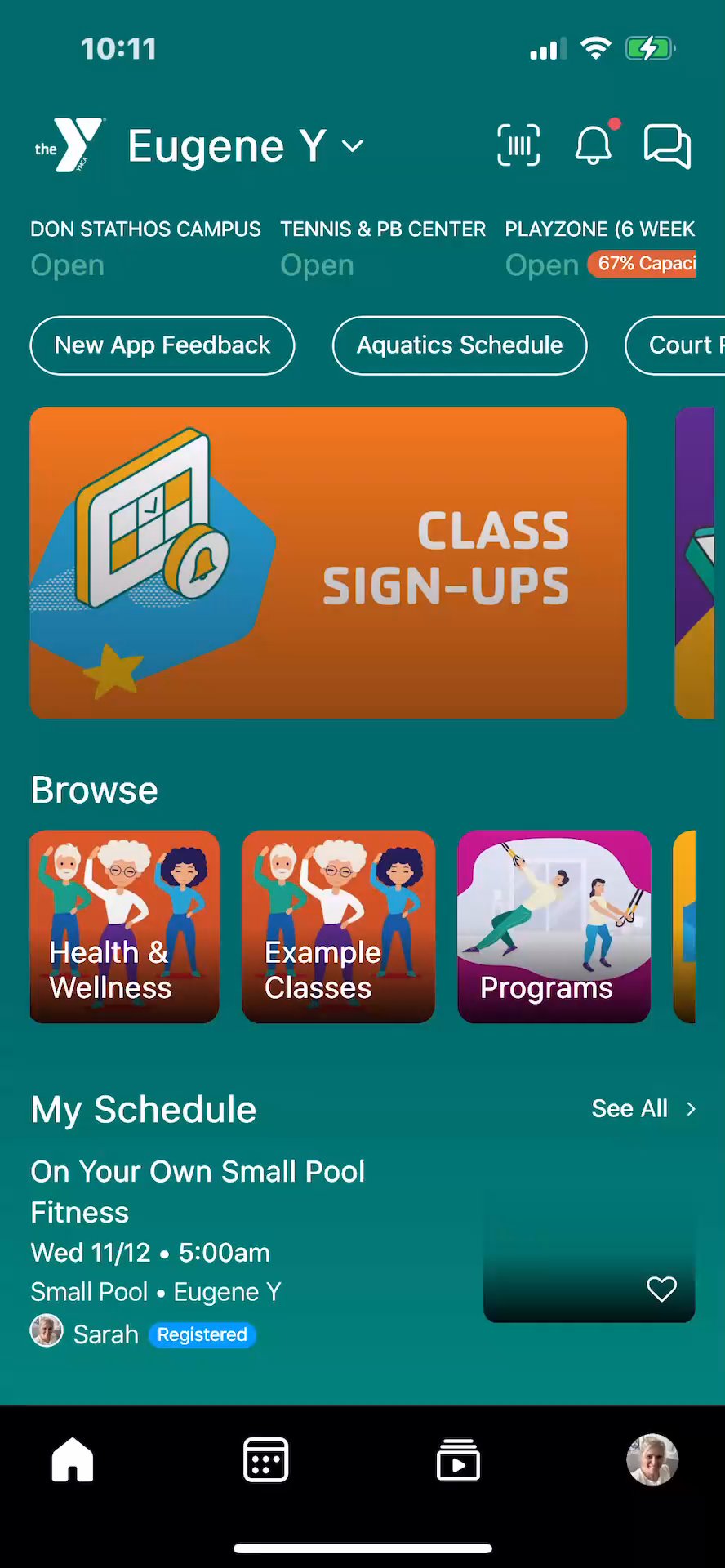Open the chat messages icon
The width and height of the screenshot is (725, 1568).
pos(667,146)
